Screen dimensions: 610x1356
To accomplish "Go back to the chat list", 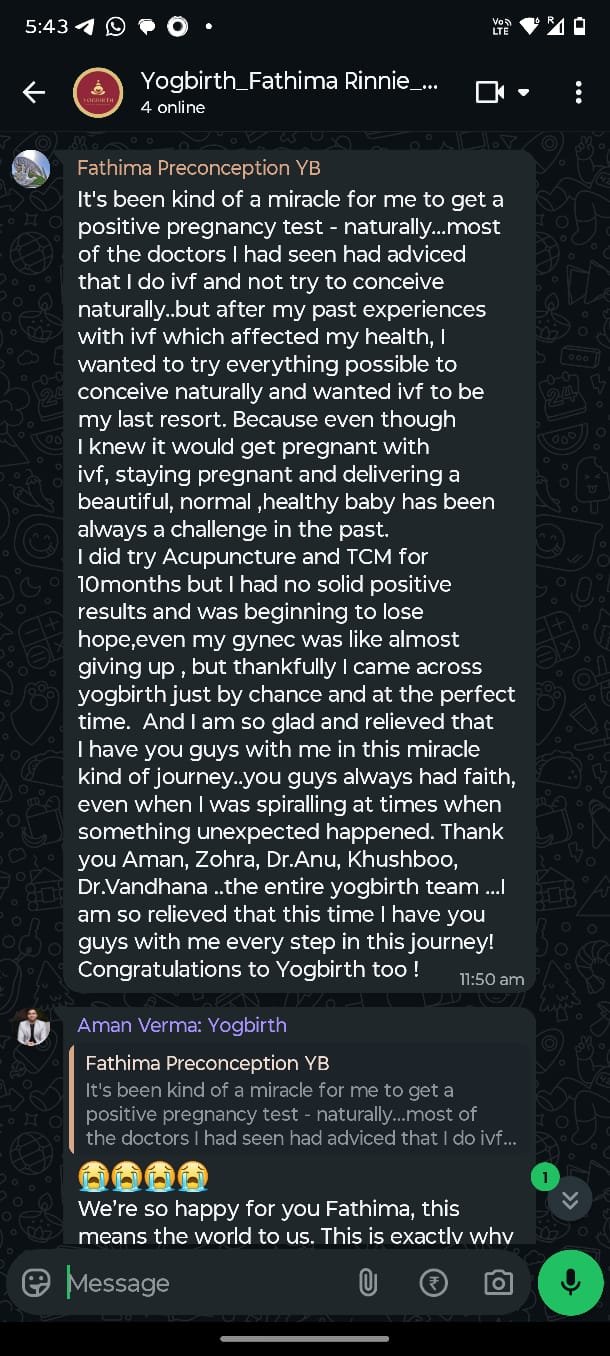I will [34, 93].
